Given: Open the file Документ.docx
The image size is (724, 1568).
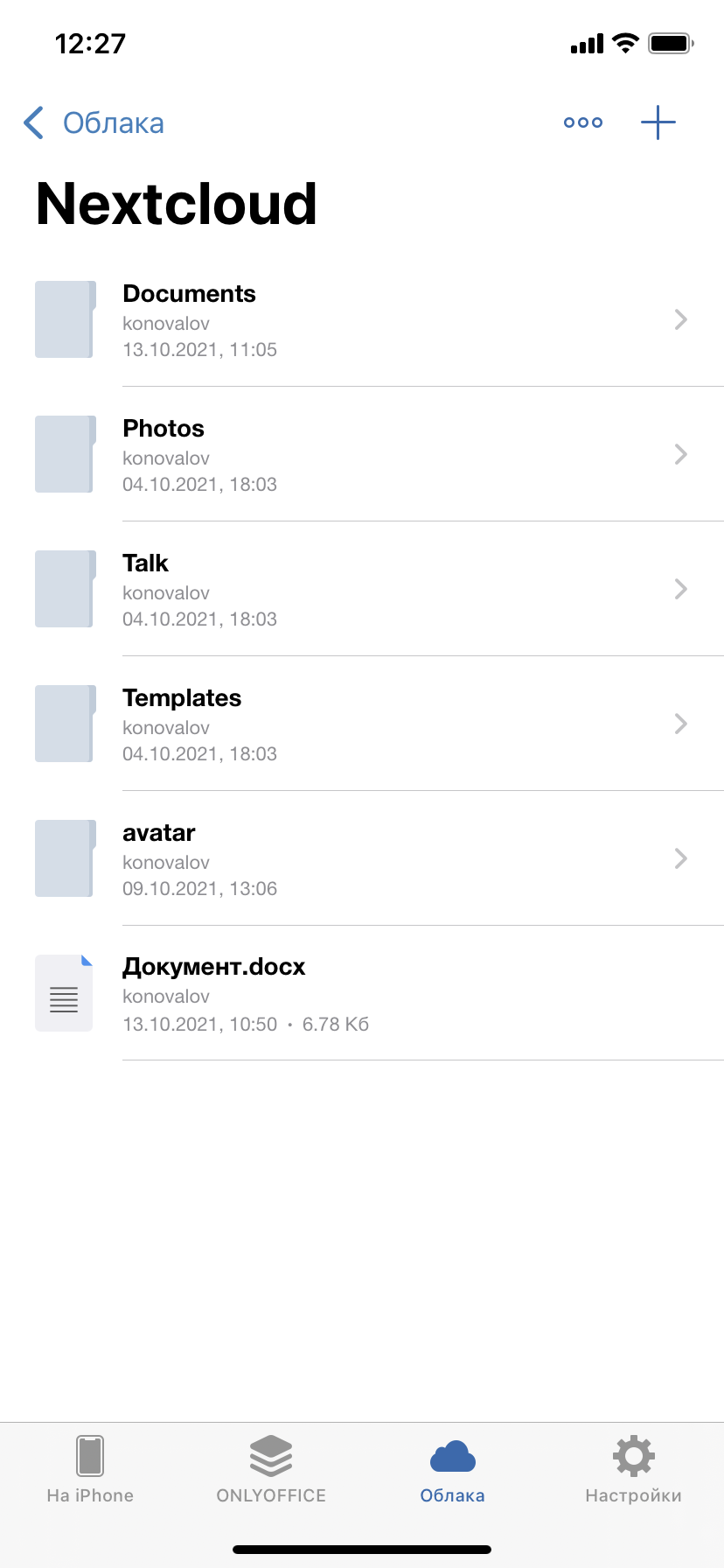Looking at the screenshot, I should click(x=362, y=993).
